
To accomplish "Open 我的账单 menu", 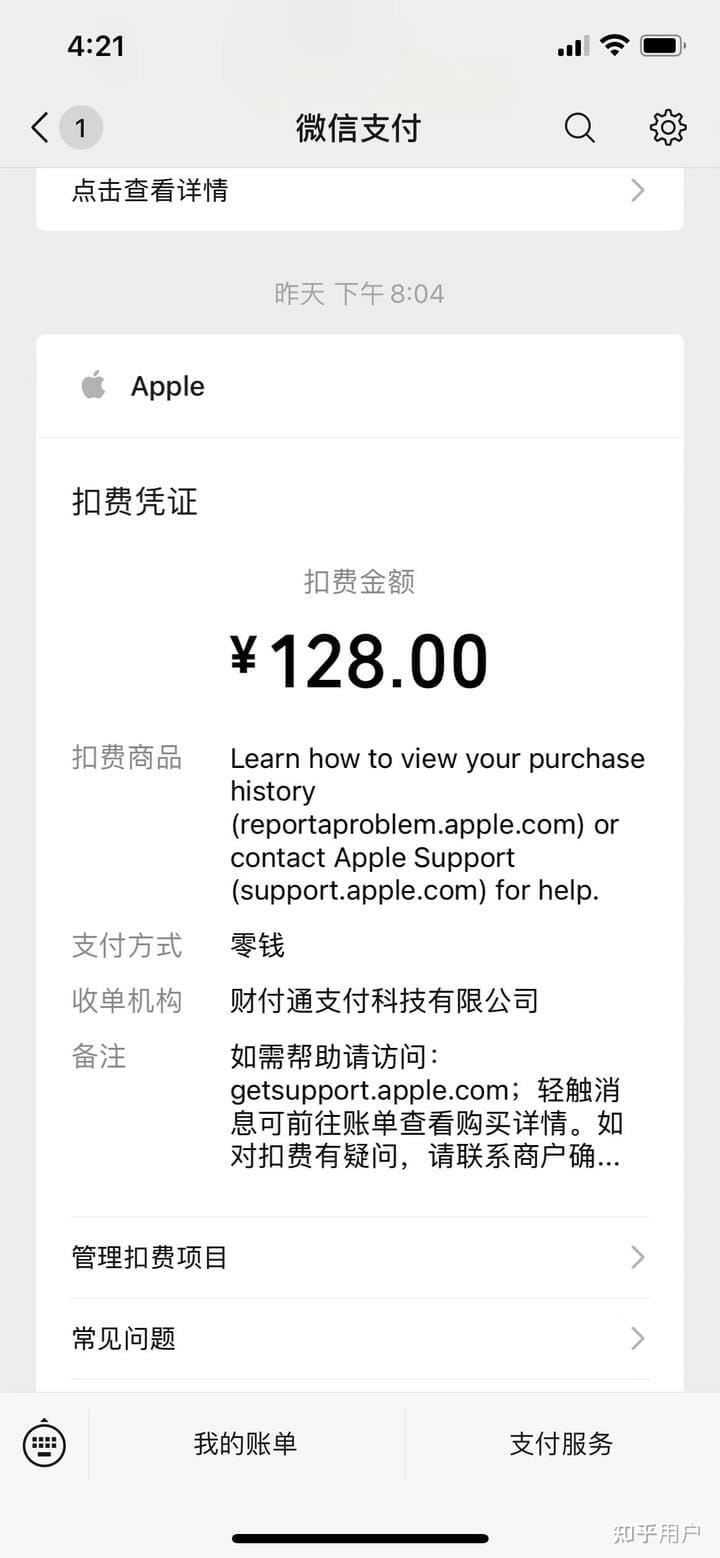I will (246, 1443).
